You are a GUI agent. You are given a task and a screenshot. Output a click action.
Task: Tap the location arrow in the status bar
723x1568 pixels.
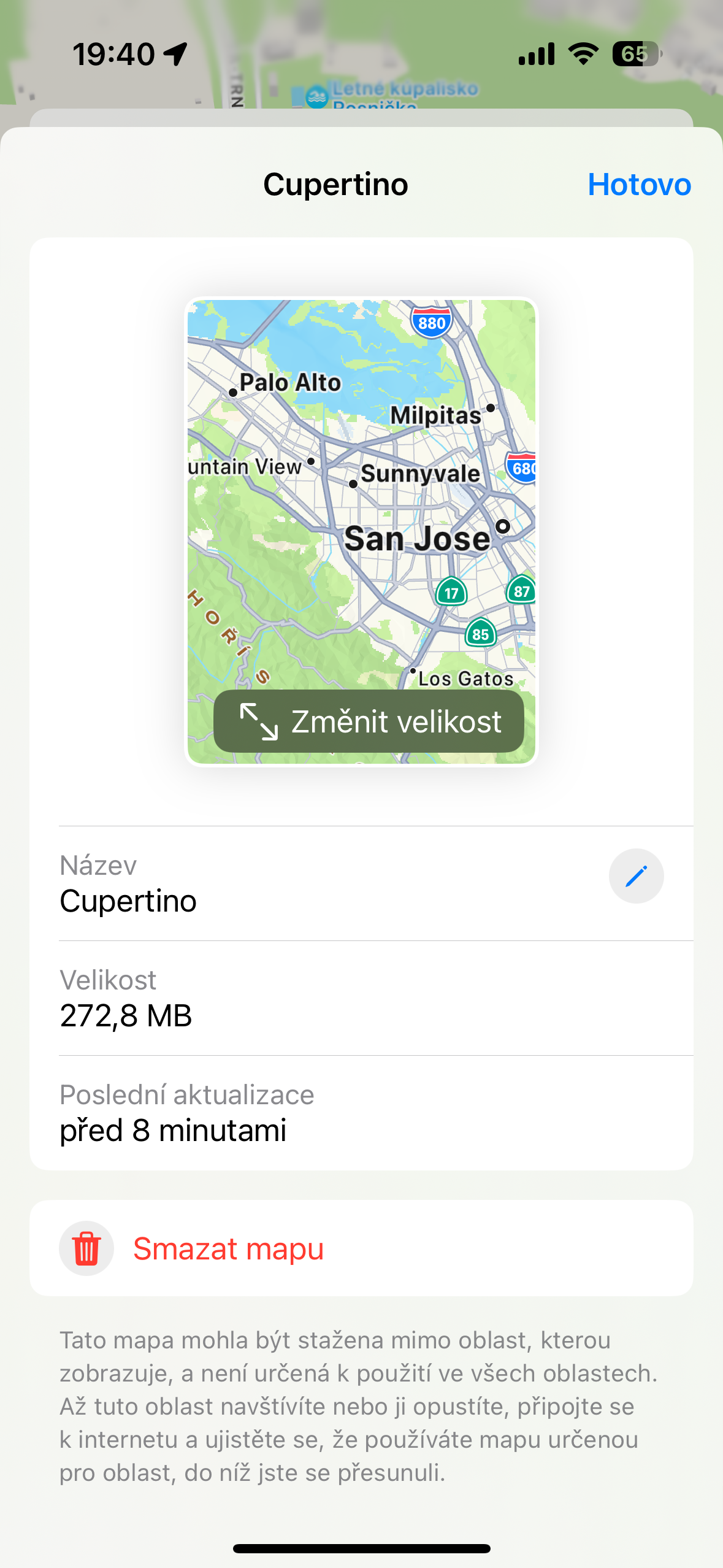point(174,53)
